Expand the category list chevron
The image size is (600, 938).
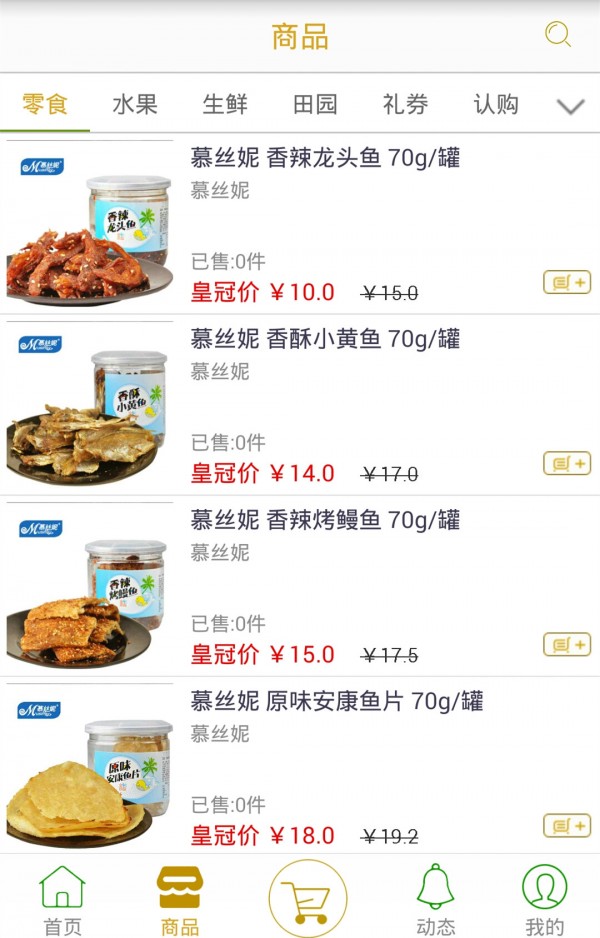pos(570,106)
